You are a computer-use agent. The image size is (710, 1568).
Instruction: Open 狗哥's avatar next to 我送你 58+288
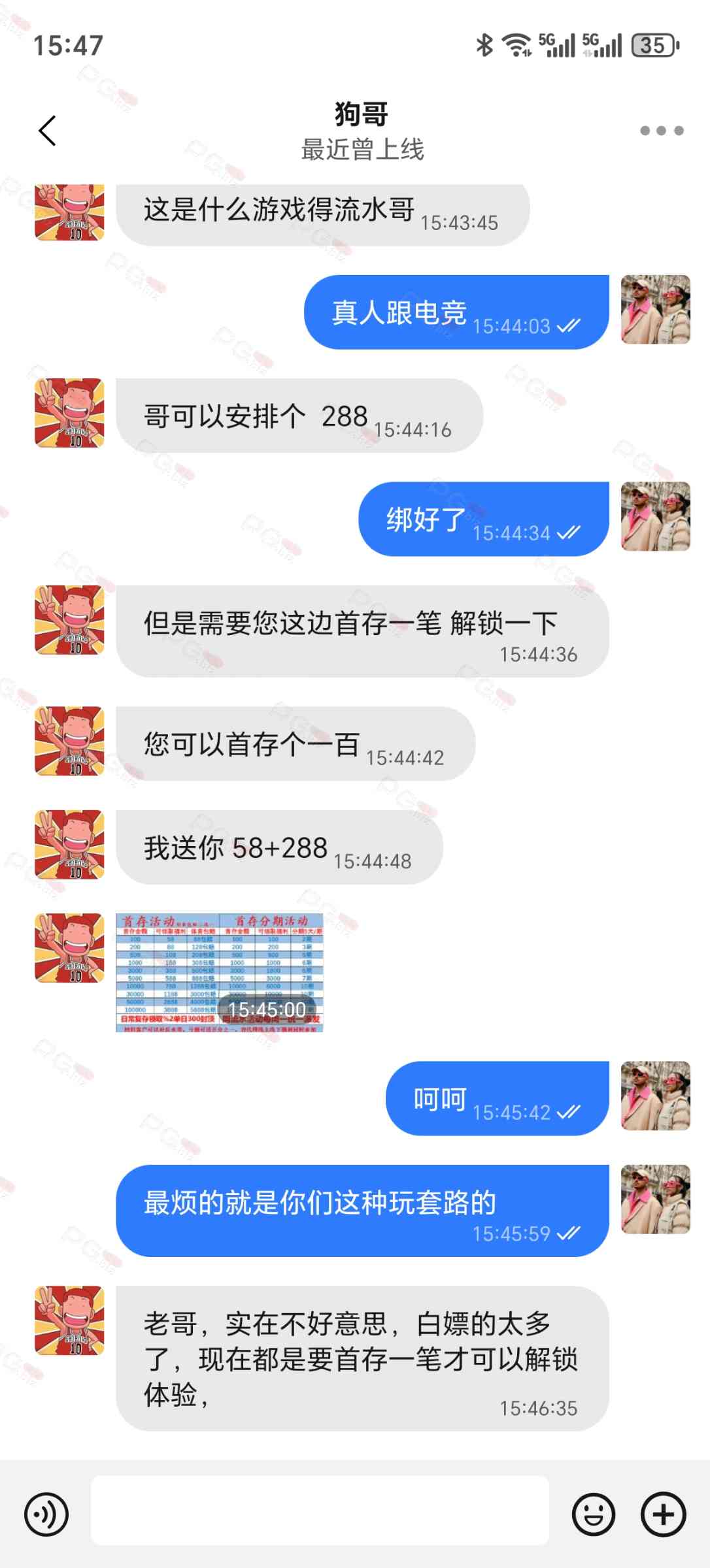click(x=69, y=845)
